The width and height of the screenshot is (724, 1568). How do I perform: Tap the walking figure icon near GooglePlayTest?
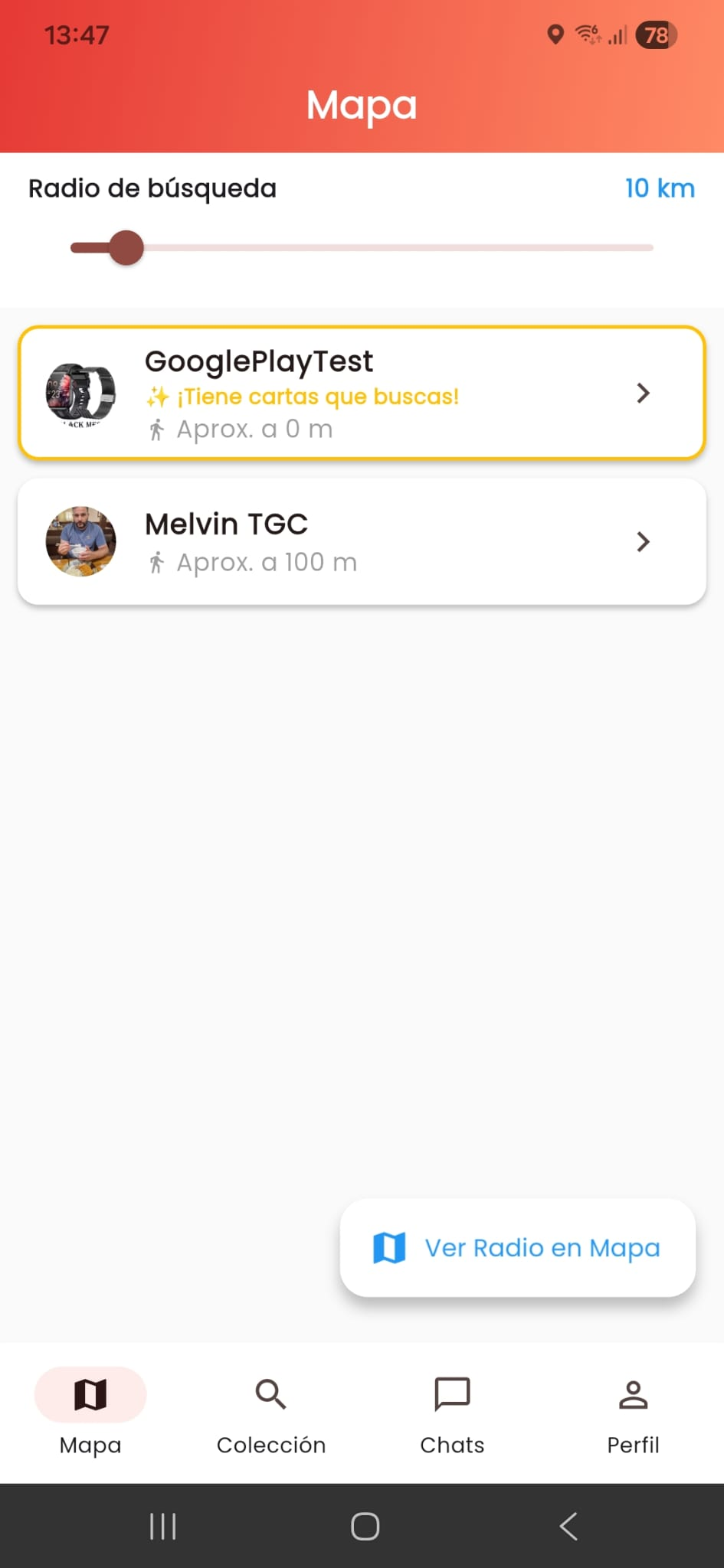159,430
